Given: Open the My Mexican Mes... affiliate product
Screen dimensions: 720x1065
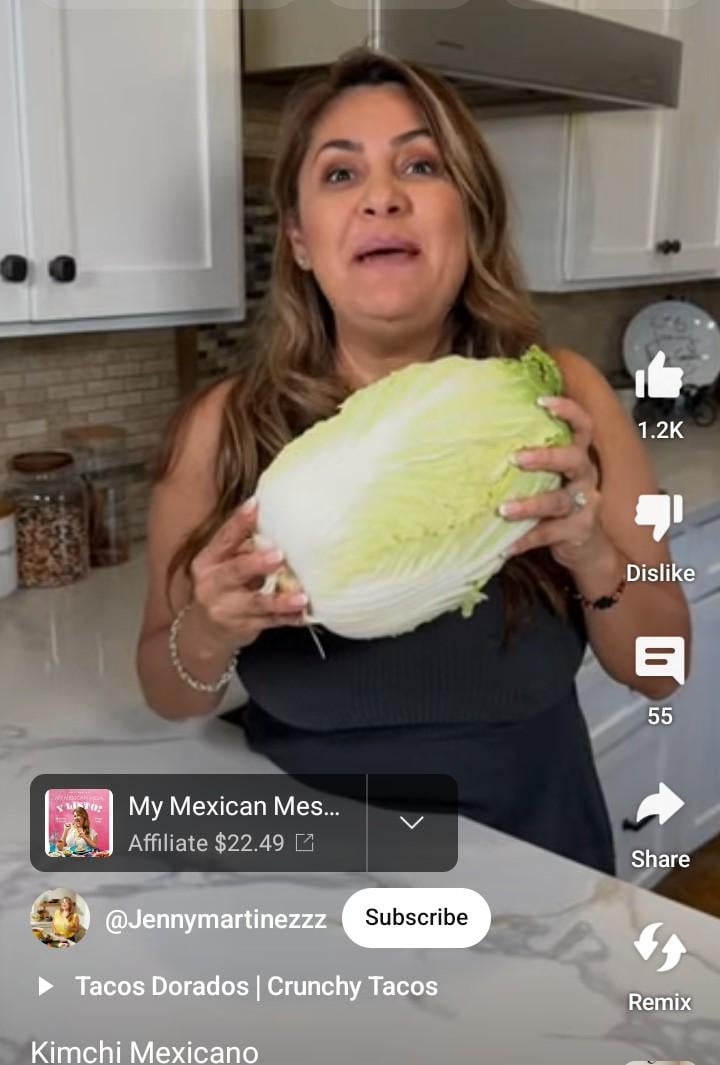Looking at the screenshot, I should [200, 823].
